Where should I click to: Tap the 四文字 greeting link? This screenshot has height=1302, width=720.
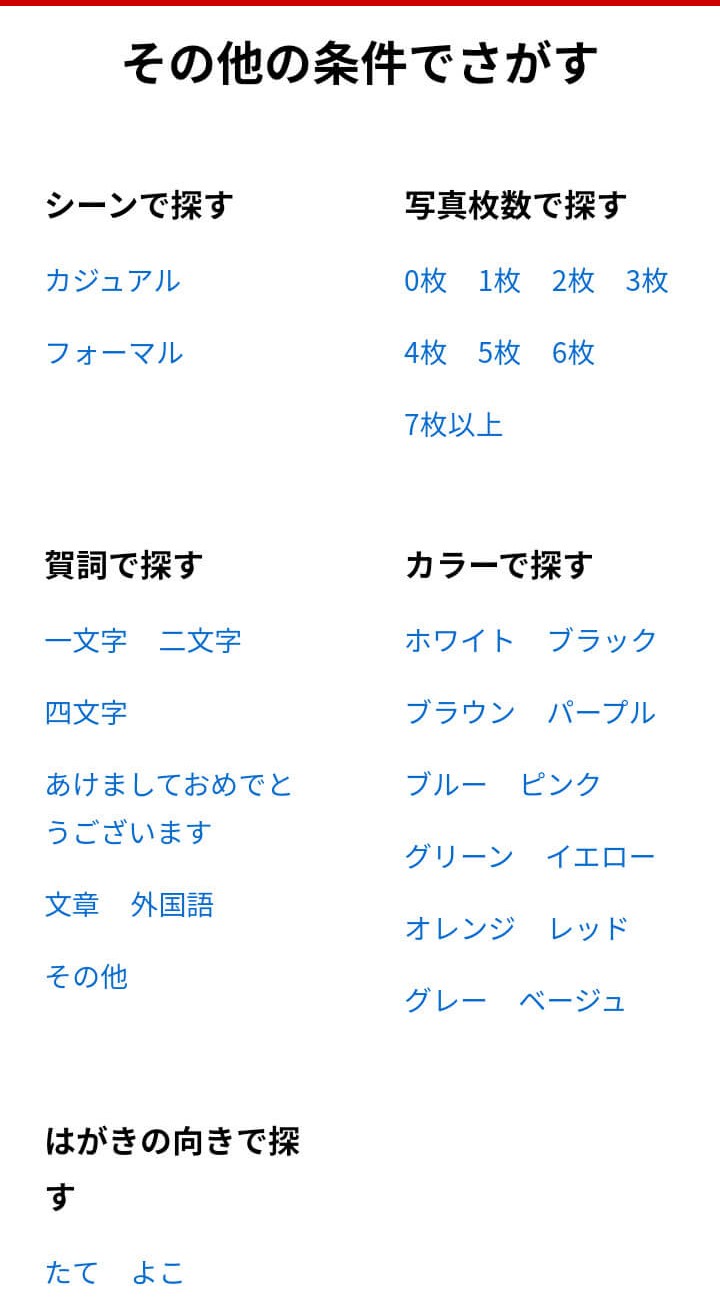coord(86,713)
